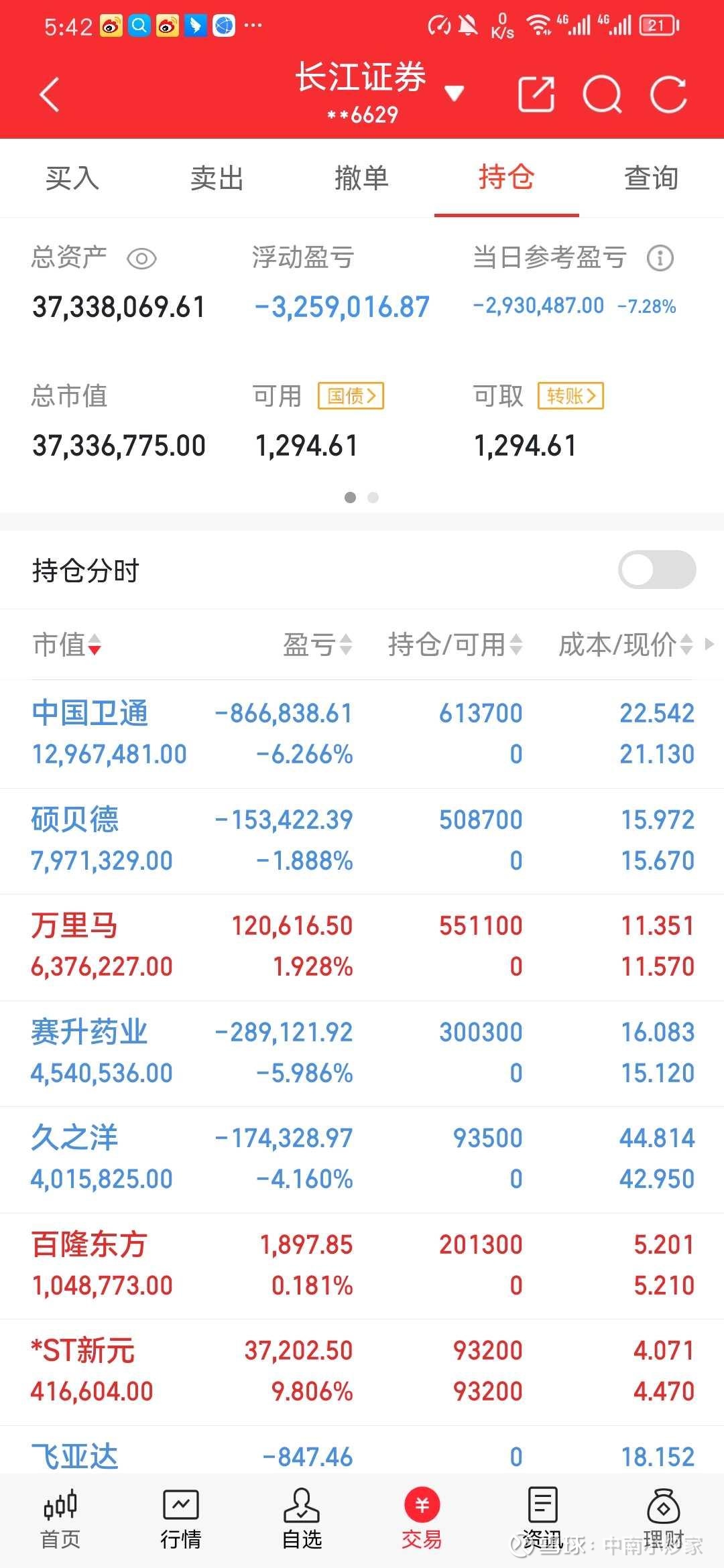Select the 查询 tab
724x1568 pixels.
[x=651, y=178]
